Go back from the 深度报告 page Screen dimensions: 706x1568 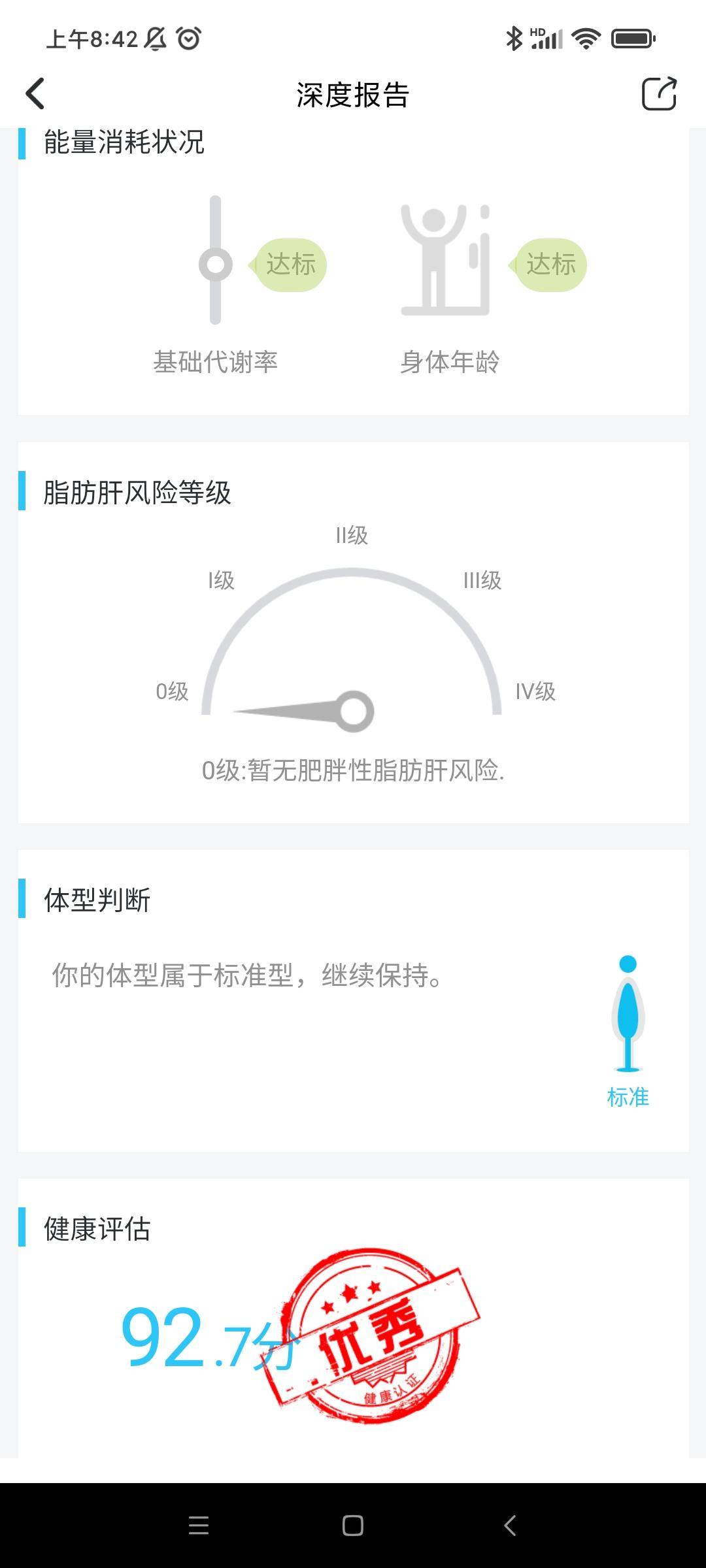[35, 93]
